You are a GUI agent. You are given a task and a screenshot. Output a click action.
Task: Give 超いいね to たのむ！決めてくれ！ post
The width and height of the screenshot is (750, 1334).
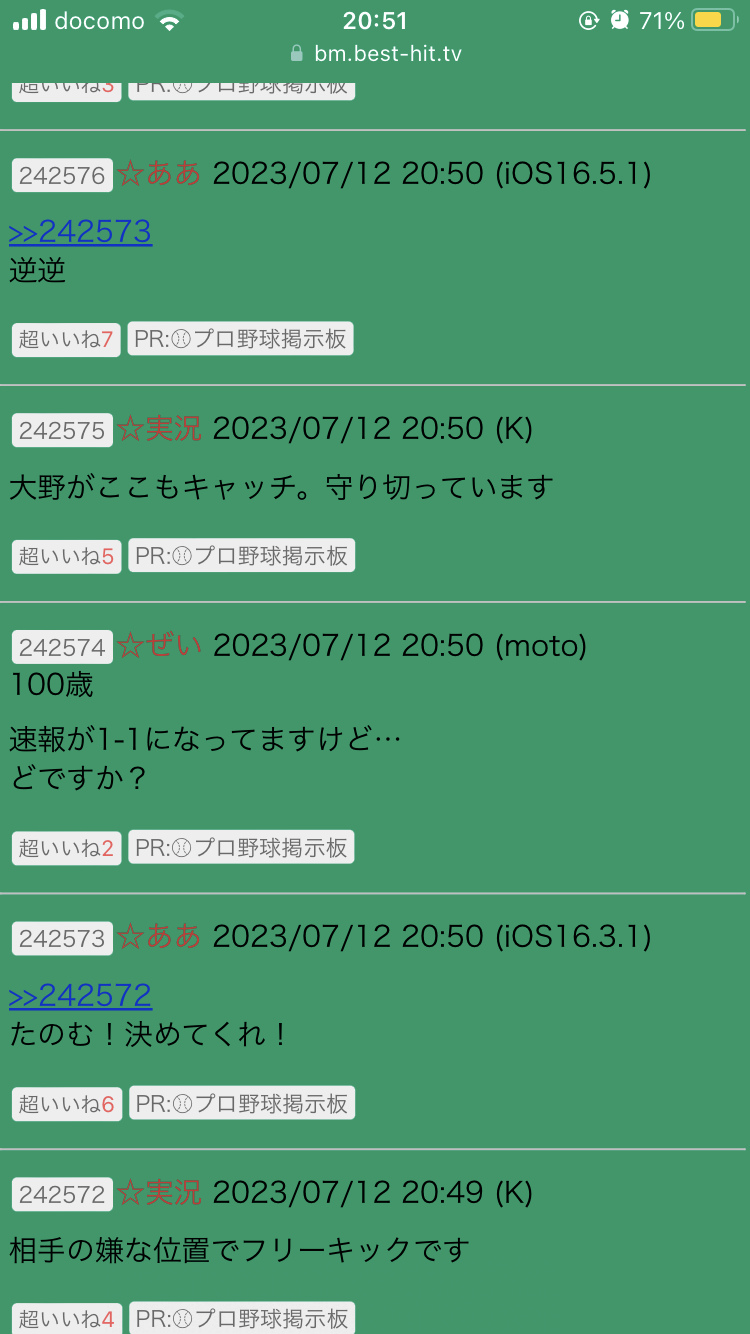click(x=66, y=1104)
